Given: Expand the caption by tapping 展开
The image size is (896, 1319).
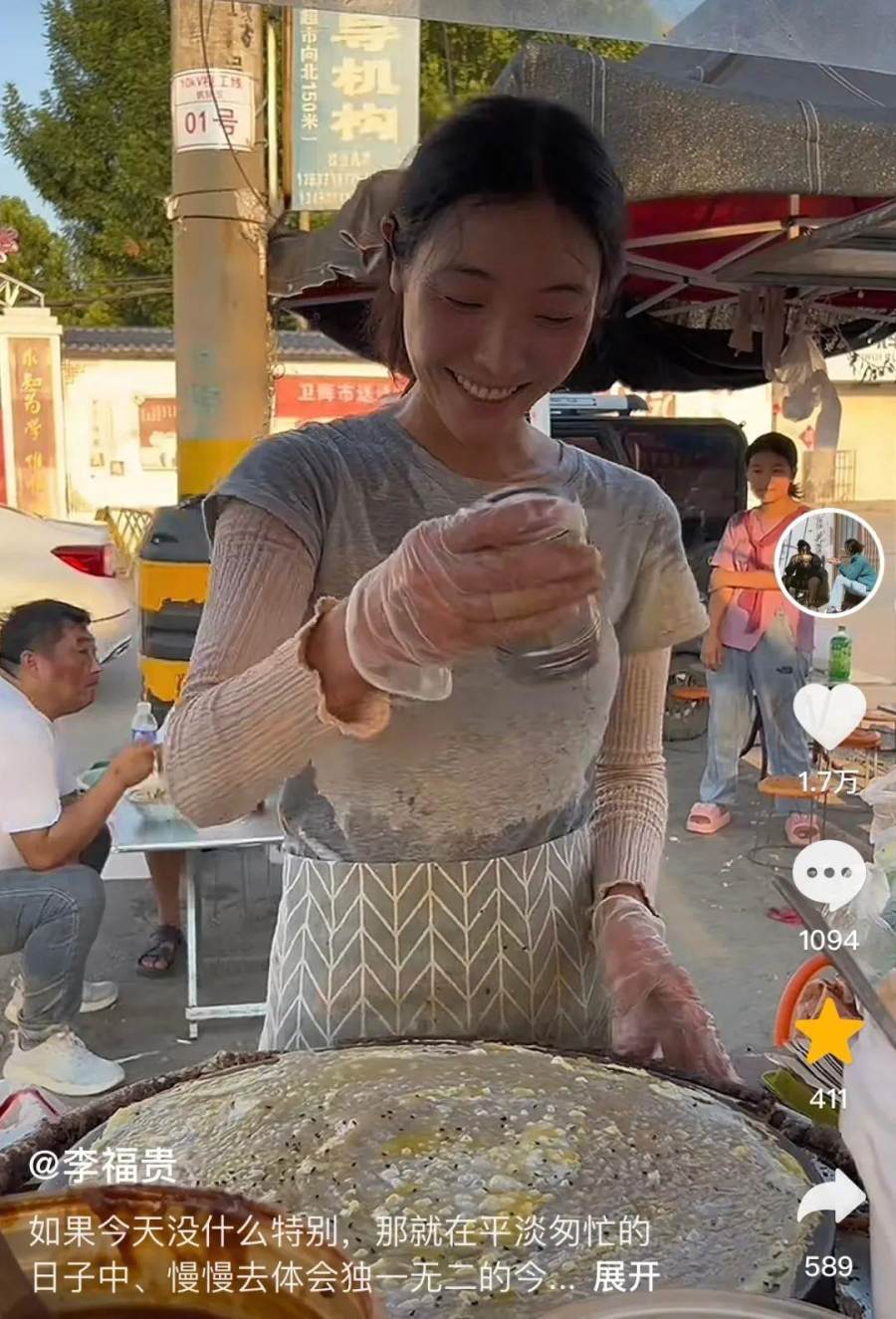Looking at the screenshot, I should 626,1276.
